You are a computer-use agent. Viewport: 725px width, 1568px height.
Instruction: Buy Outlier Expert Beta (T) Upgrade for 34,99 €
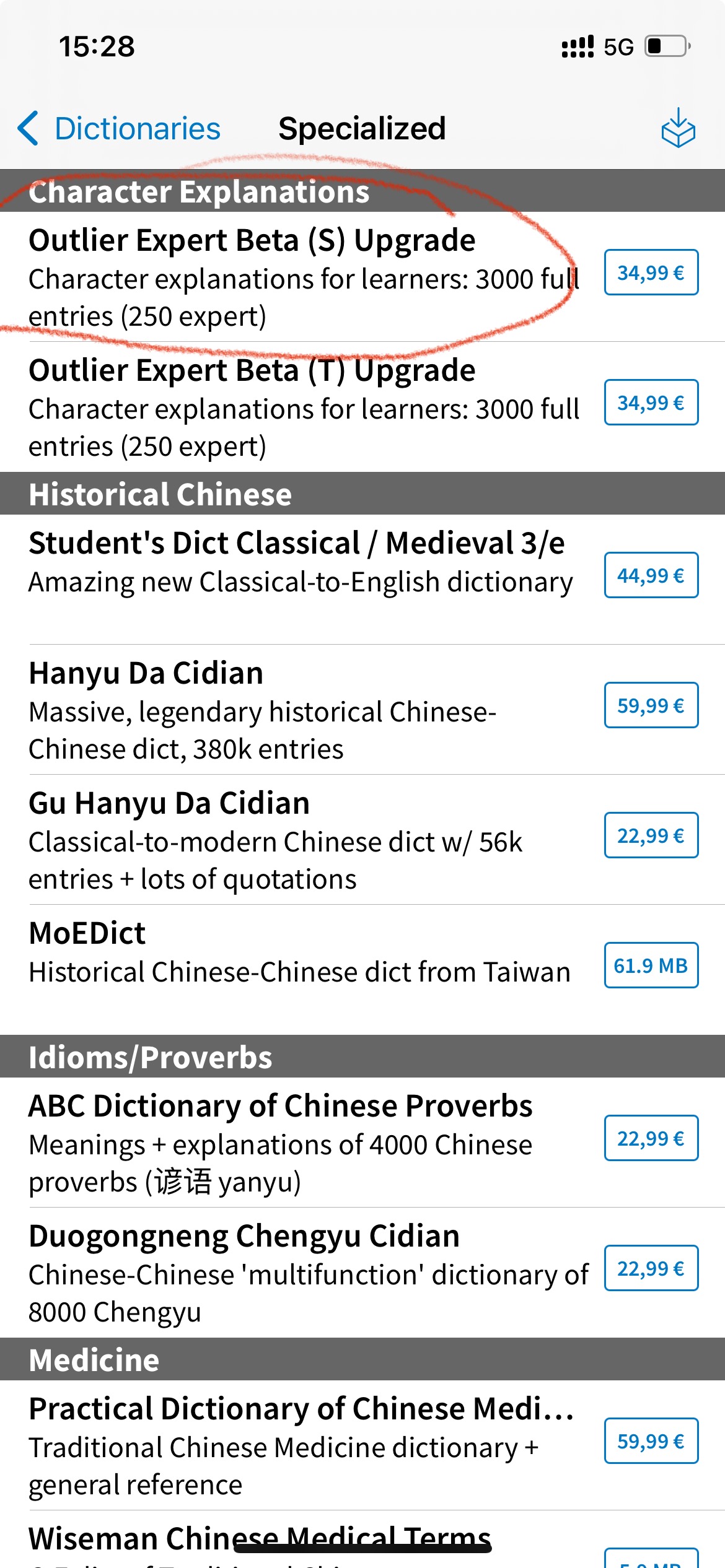pos(651,403)
